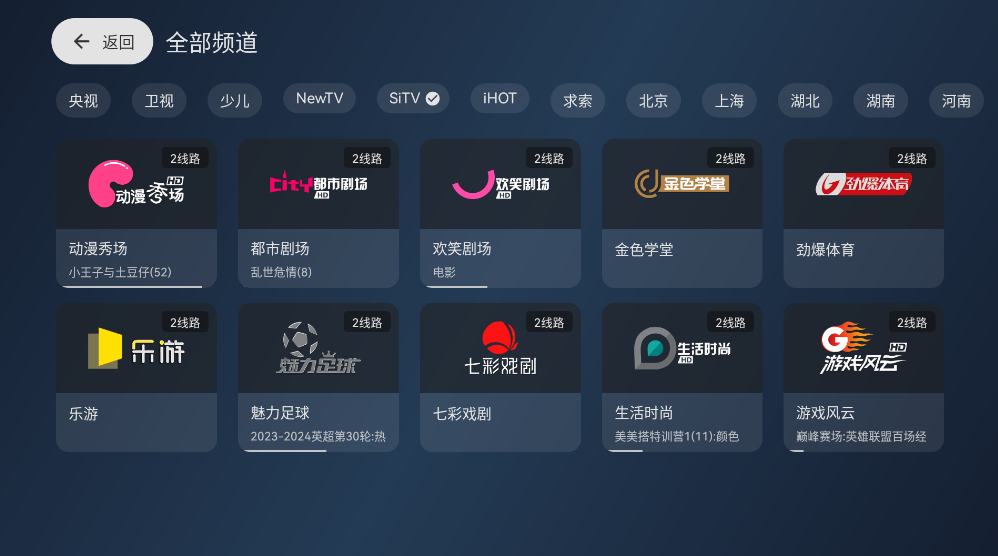998x556 pixels.
Task: Select the 卫视 channel group
Action: 159,100
